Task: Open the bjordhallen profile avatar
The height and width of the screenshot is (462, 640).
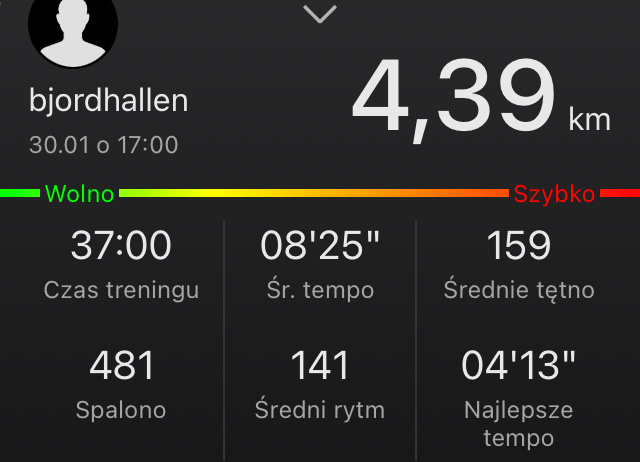Action: (73, 25)
